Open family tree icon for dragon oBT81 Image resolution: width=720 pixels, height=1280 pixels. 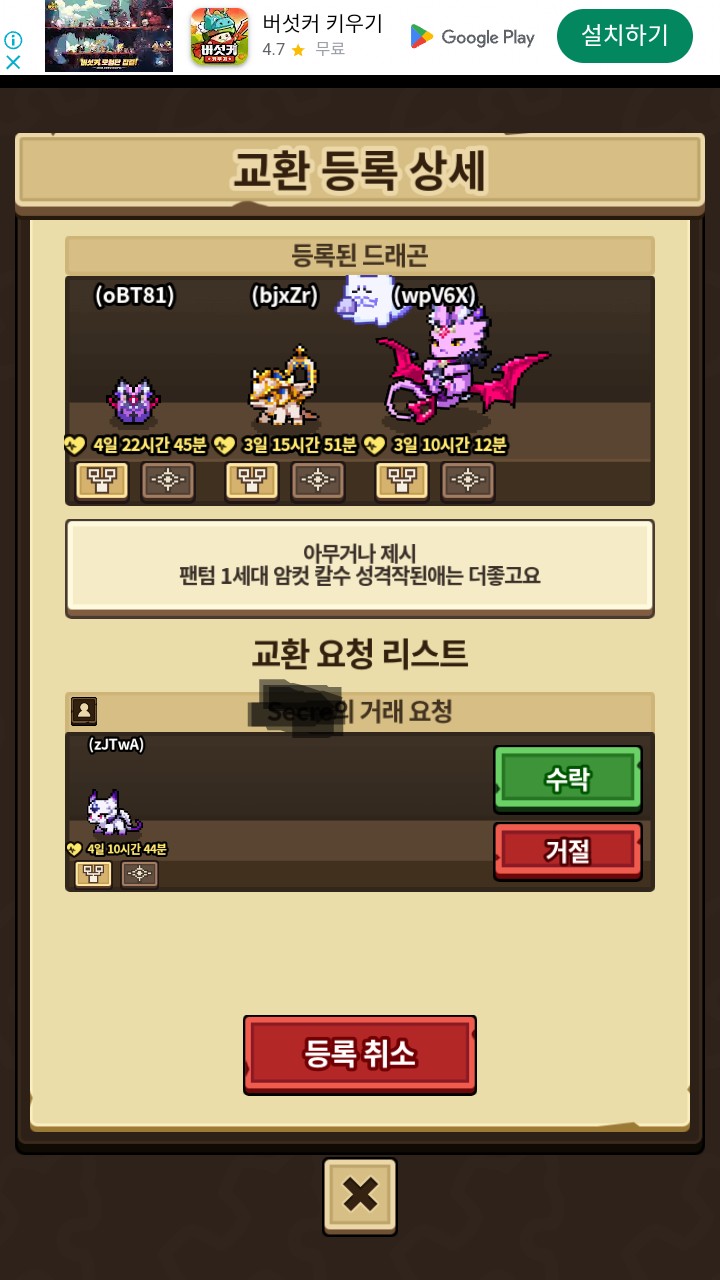[x=102, y=481]
